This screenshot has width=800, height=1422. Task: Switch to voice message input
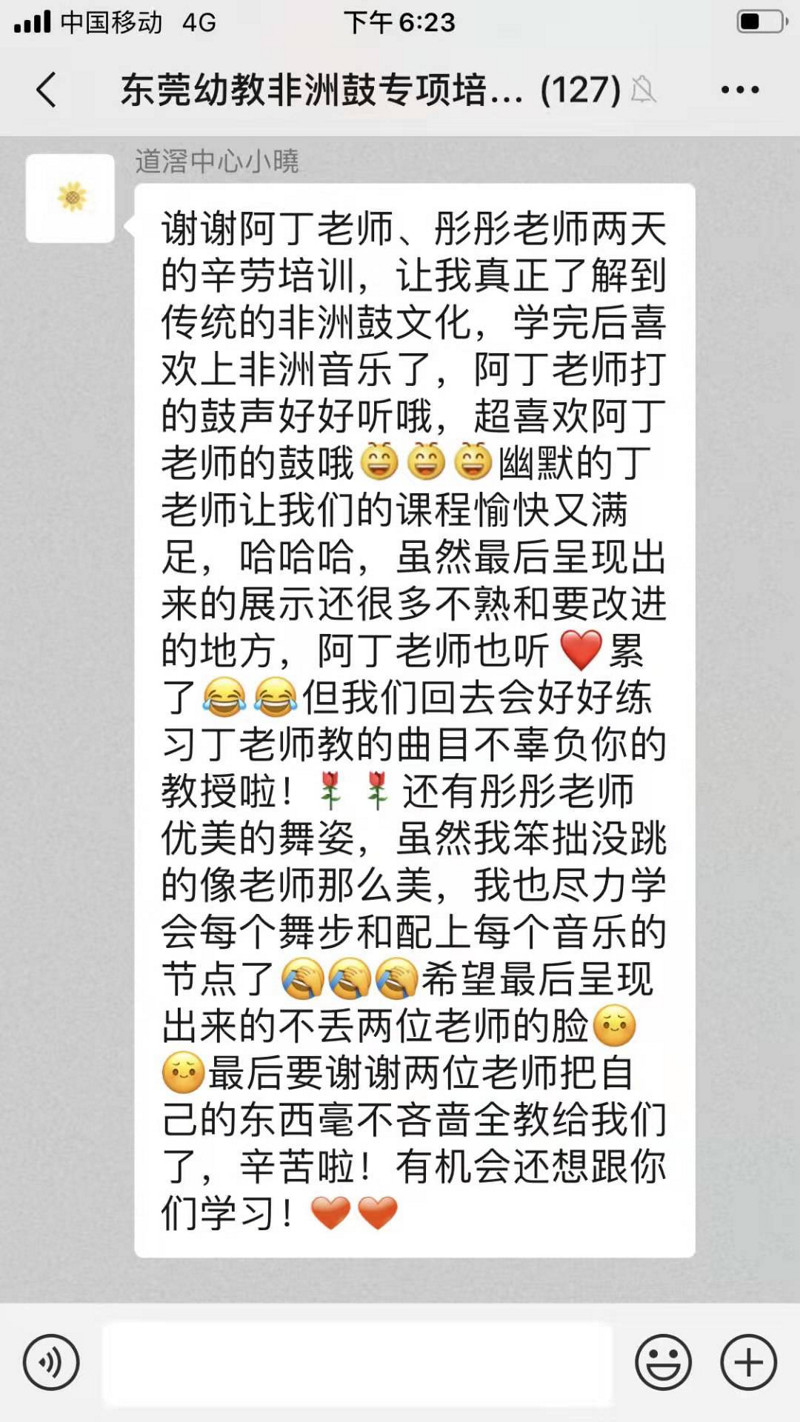pyautogui.click(x=51, y=1362)
